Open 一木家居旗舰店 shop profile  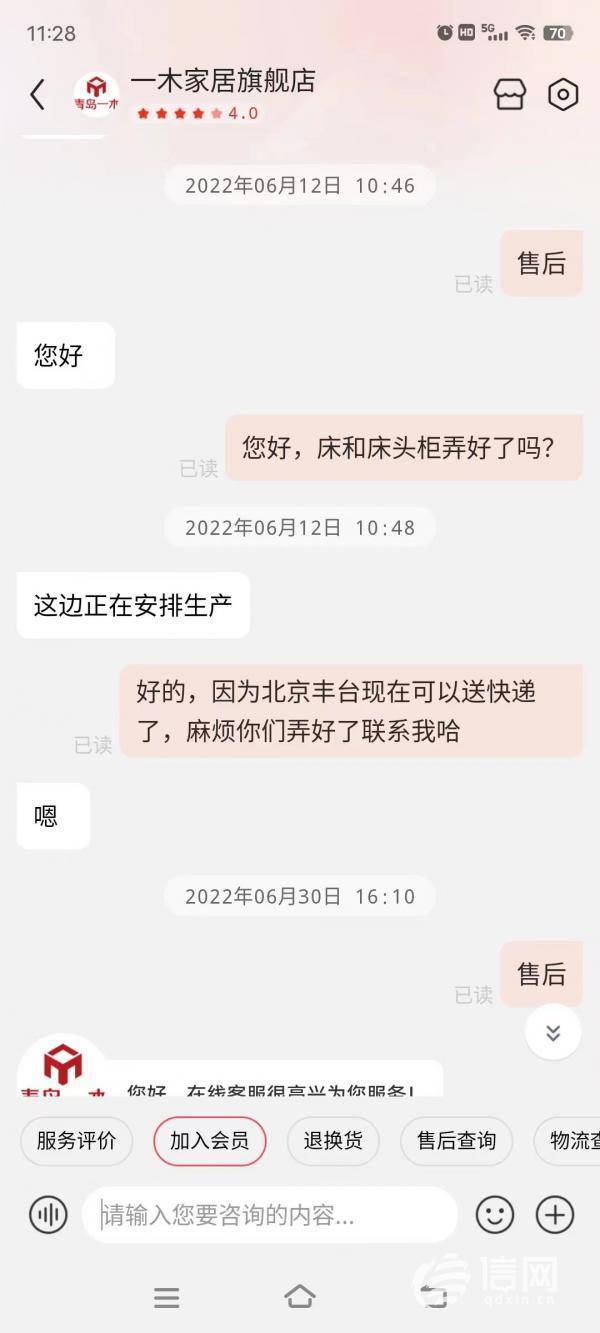coord(222,82)
